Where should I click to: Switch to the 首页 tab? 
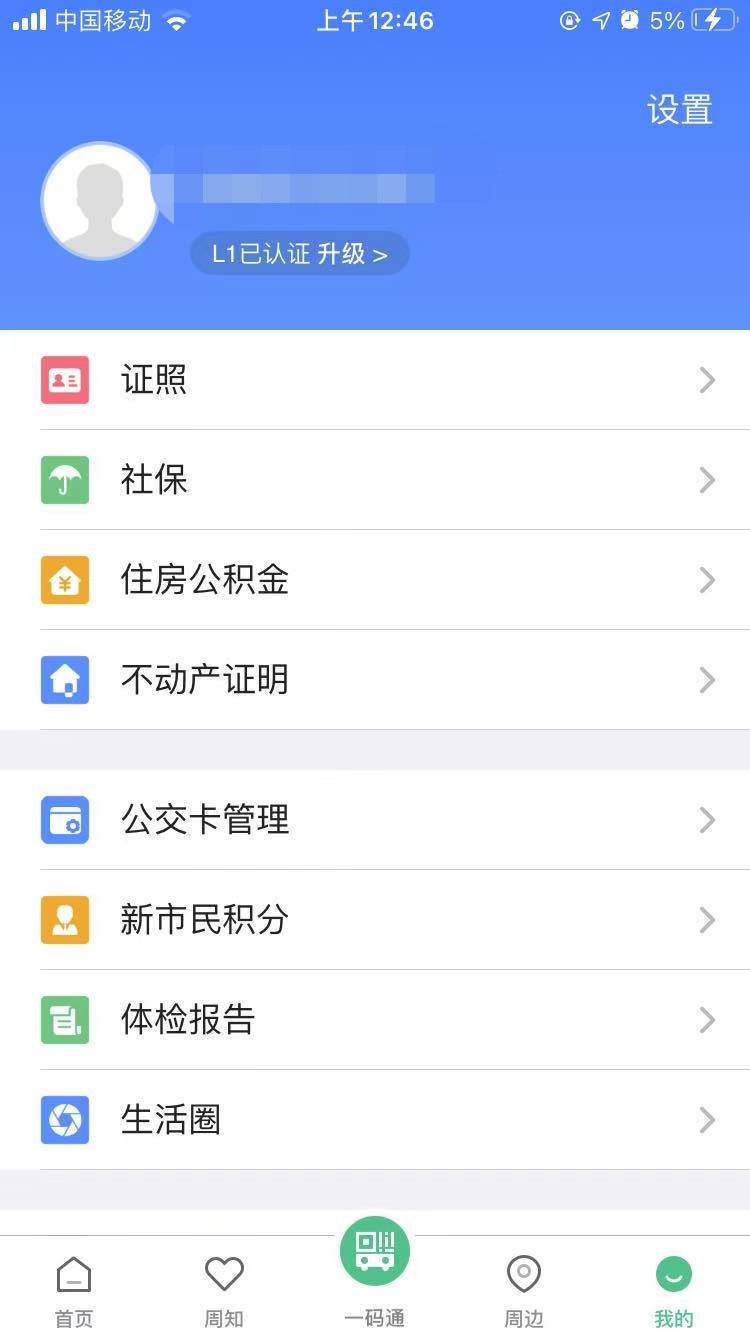pos(74,1290)
